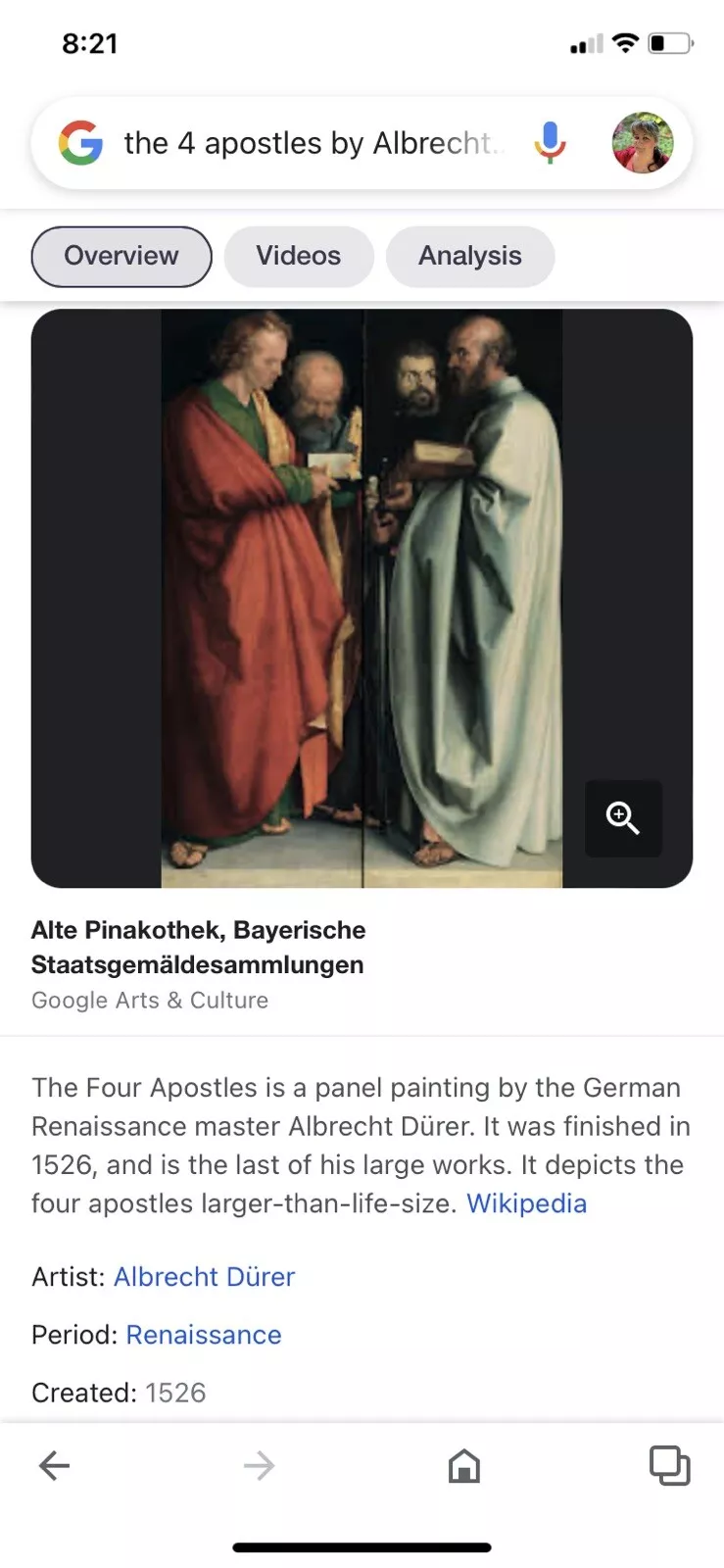Viewport: 724px width, 1568px height.
Task: Switch to the Analysis chip
Action: tap(470, 257)
